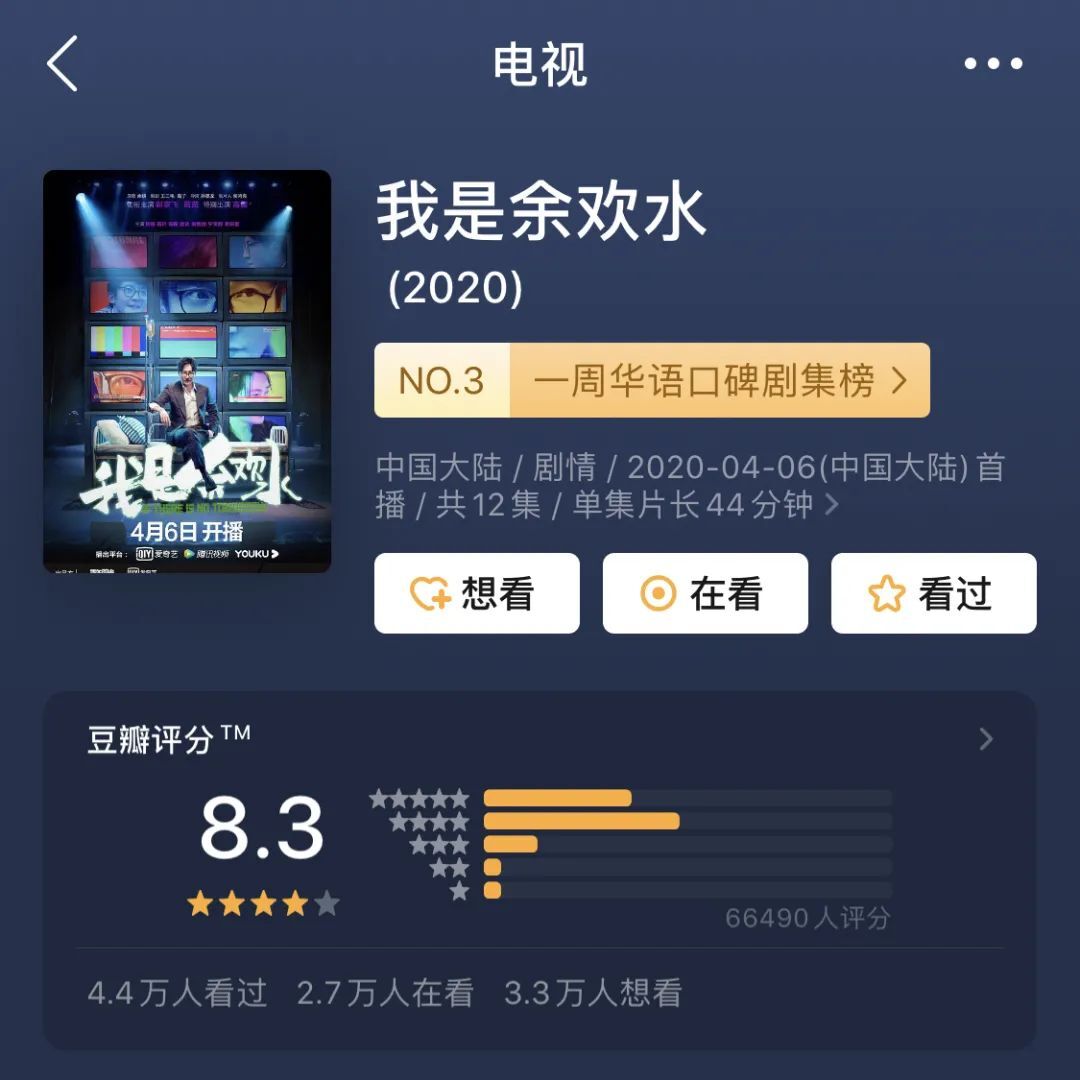The width and height of the screenshot is (1080, 1080).
Task: Open the 豆瓣评分 rating details
Action: coord(985,739)
